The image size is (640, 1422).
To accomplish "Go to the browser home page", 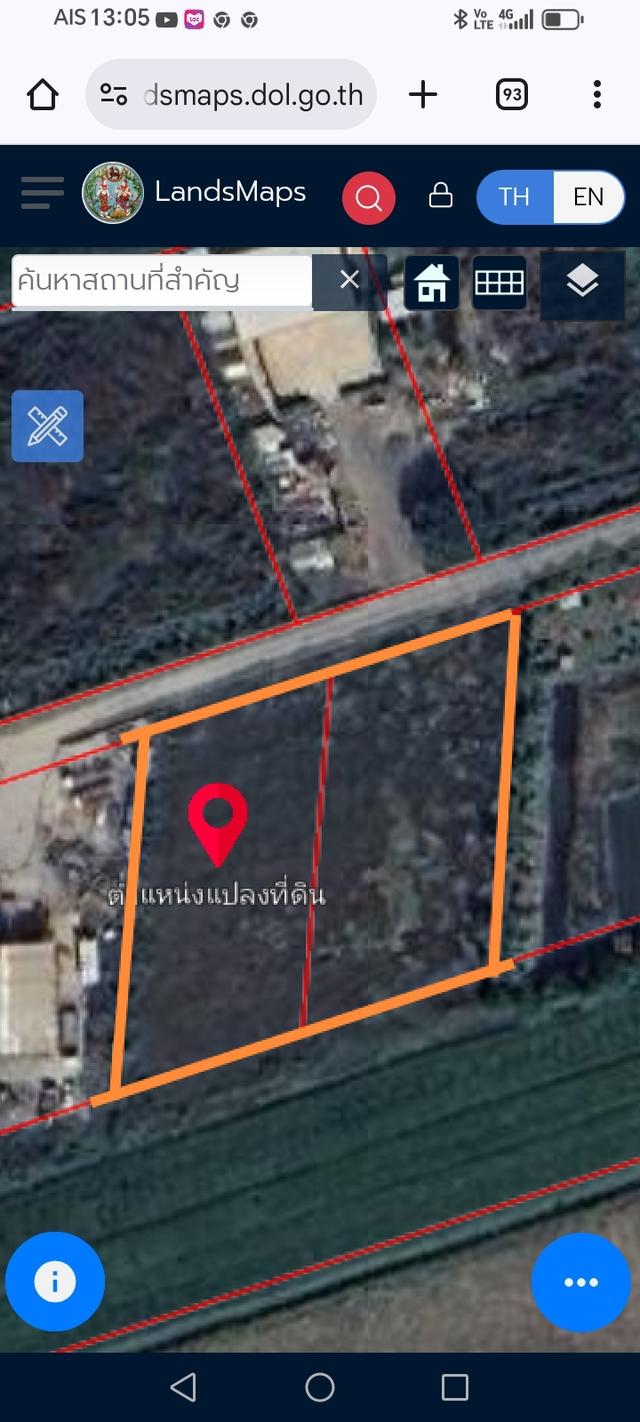I will (42, 95).
